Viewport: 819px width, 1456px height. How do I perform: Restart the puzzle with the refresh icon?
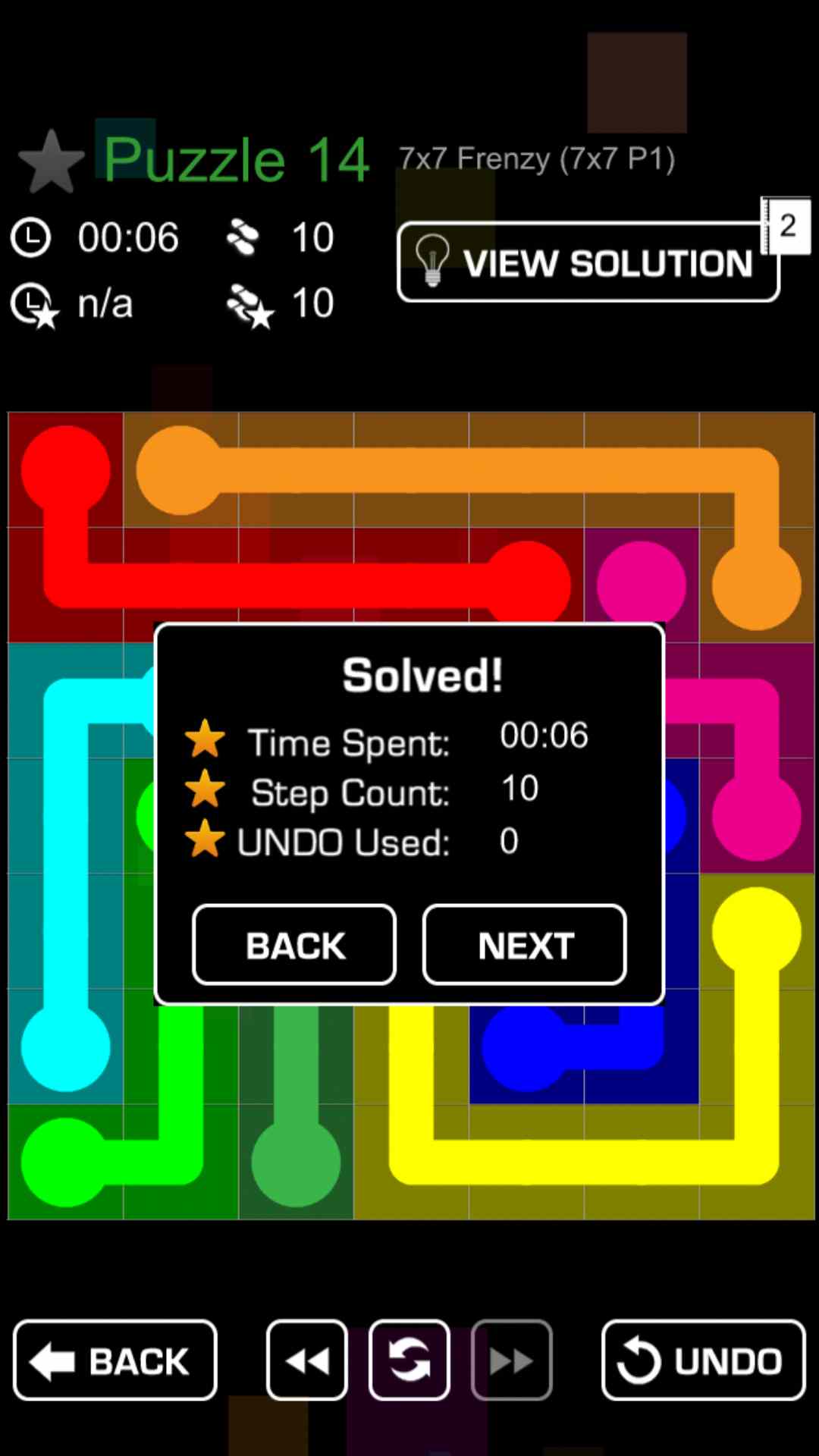(x=409, y=1360)
